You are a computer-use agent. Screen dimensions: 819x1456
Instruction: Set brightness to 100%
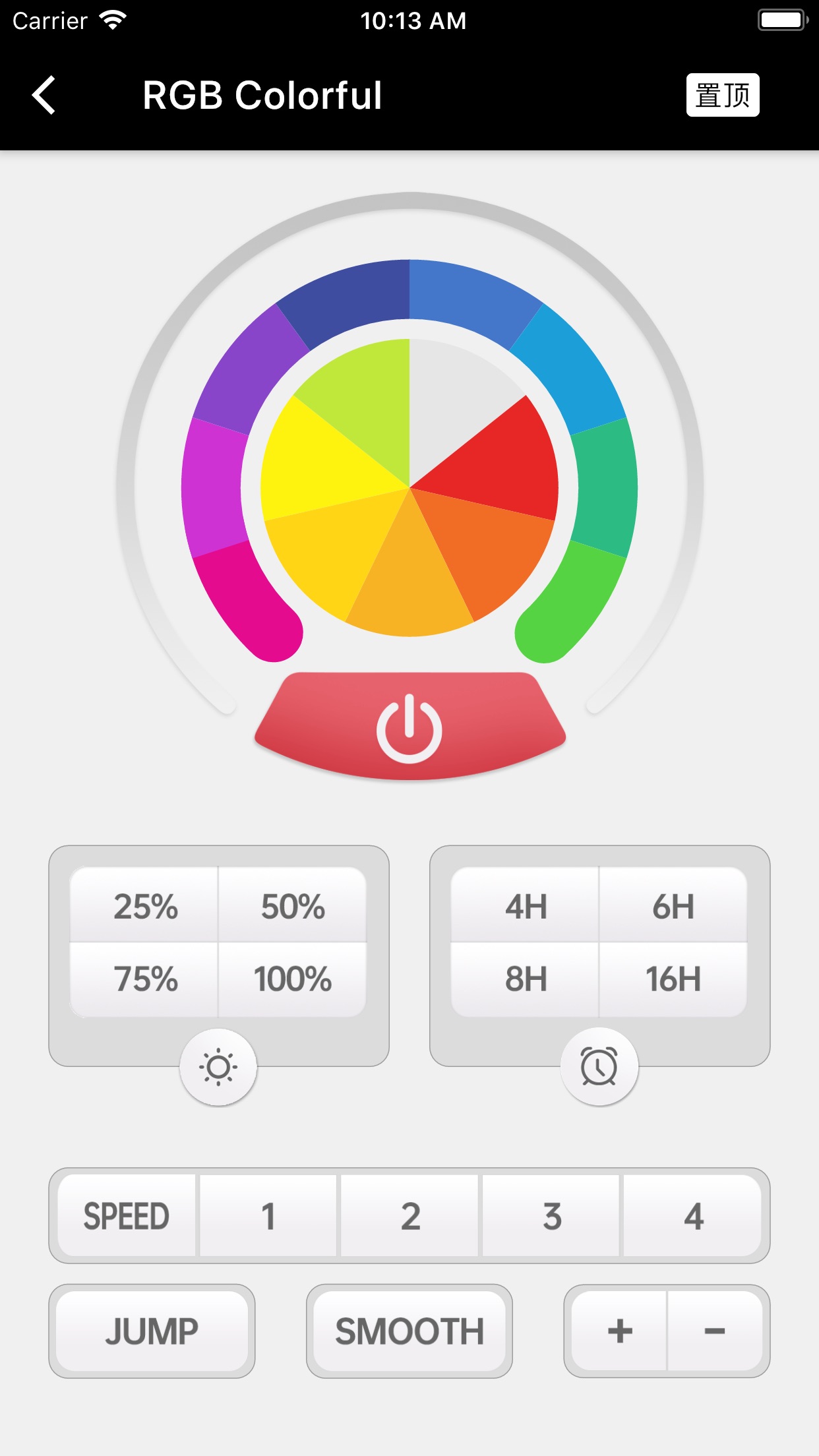[x=292, y=979]
